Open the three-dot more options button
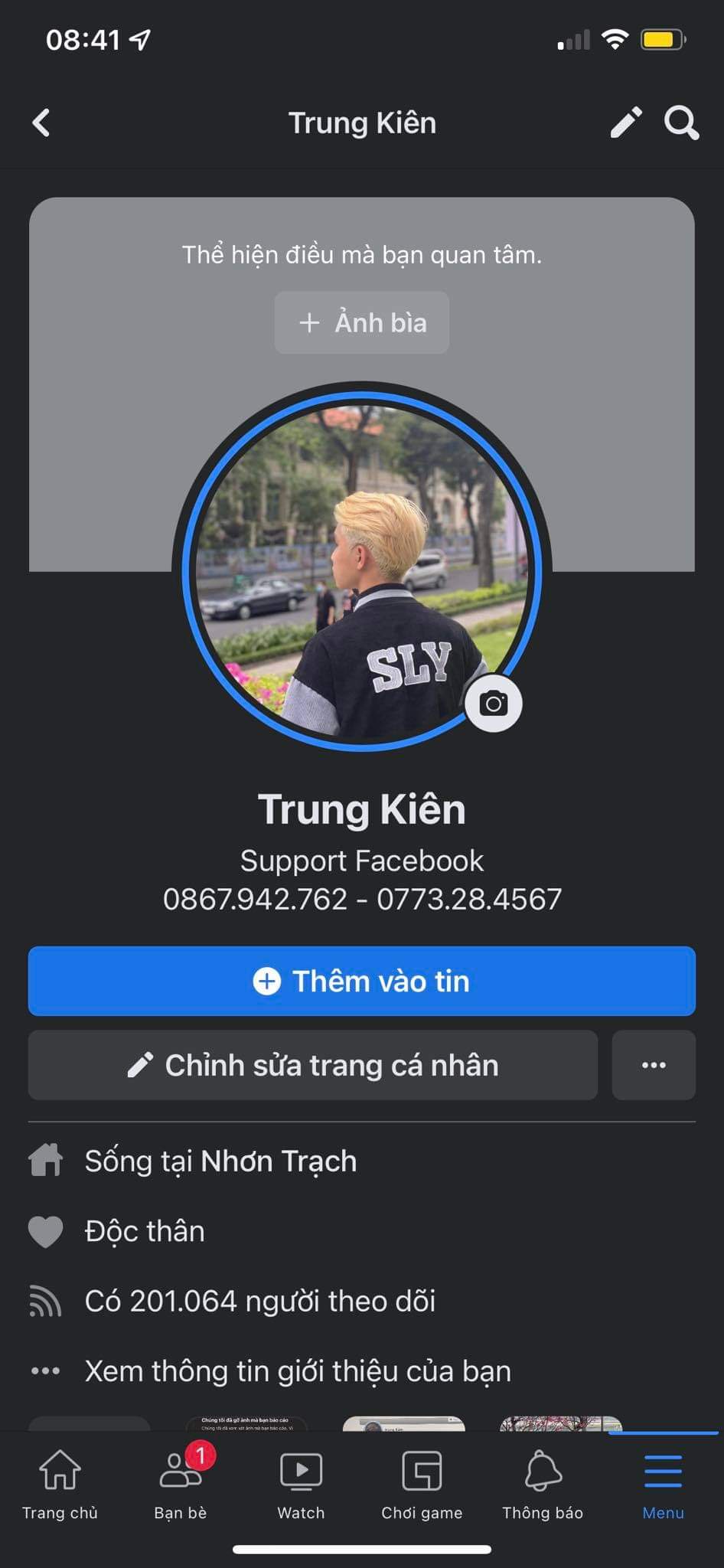The height and width of the screenshot is (1568, 724). tap(654, 1065)
